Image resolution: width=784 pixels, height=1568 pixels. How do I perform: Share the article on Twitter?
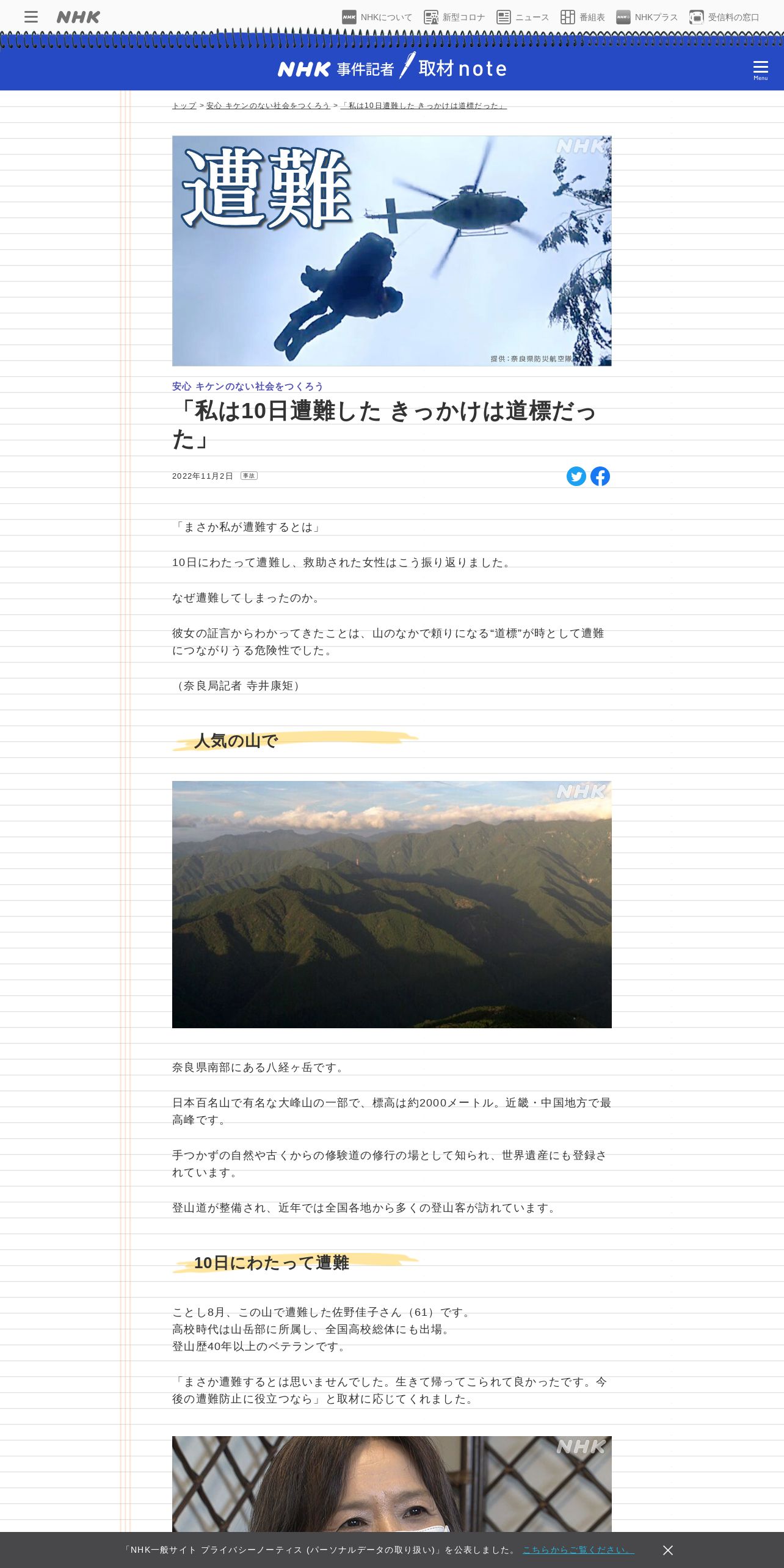tap(576, 476)
